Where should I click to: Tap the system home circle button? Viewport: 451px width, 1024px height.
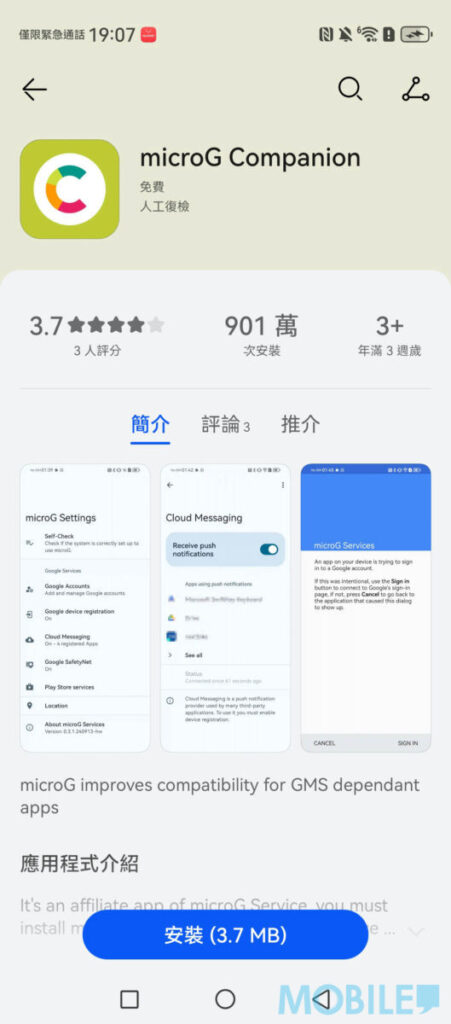click(x=225, y=999)
